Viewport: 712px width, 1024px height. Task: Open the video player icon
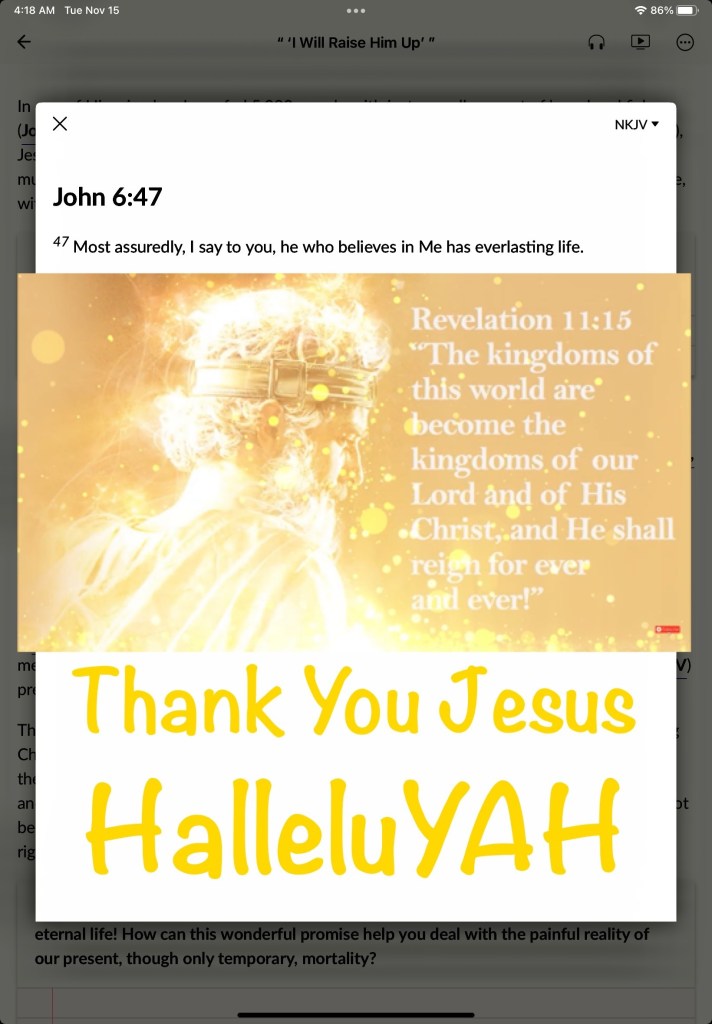pos(640,42)
